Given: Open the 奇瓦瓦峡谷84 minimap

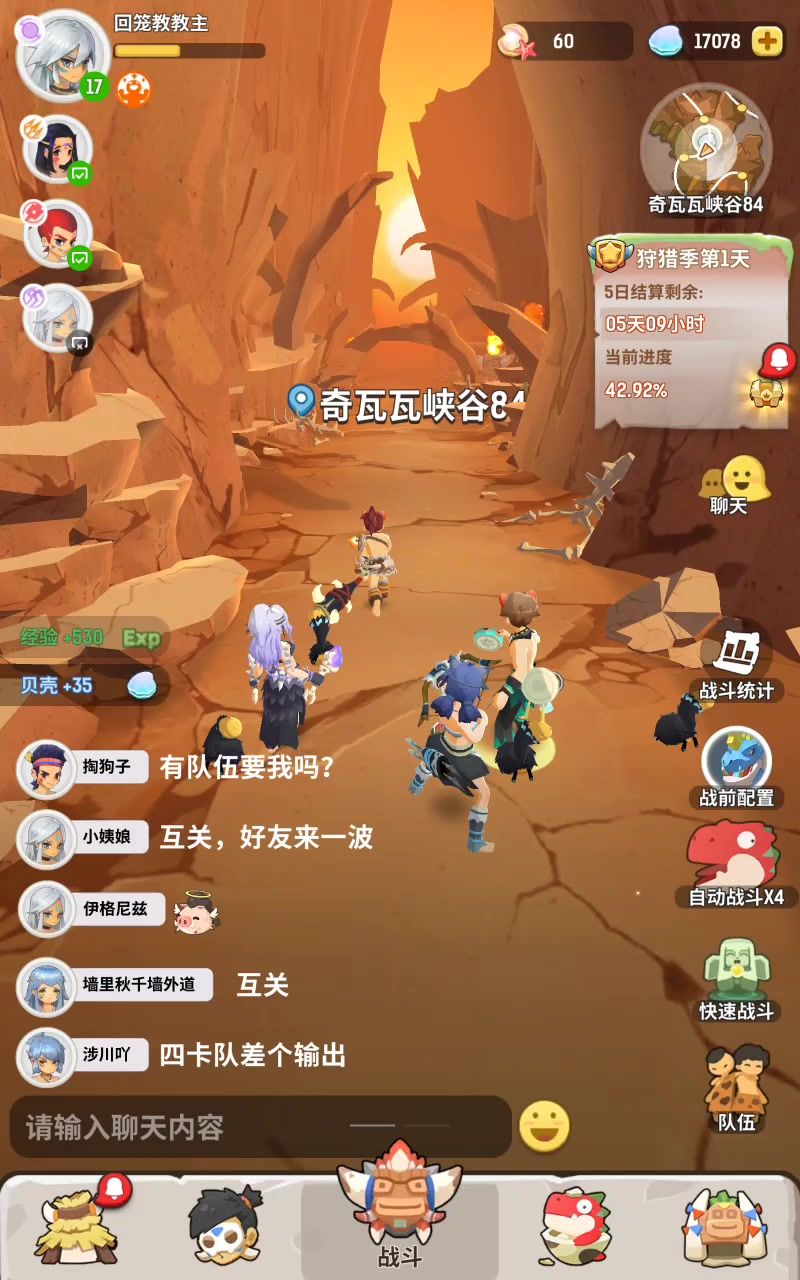Looking at the screenshot, I should point(706,145).
